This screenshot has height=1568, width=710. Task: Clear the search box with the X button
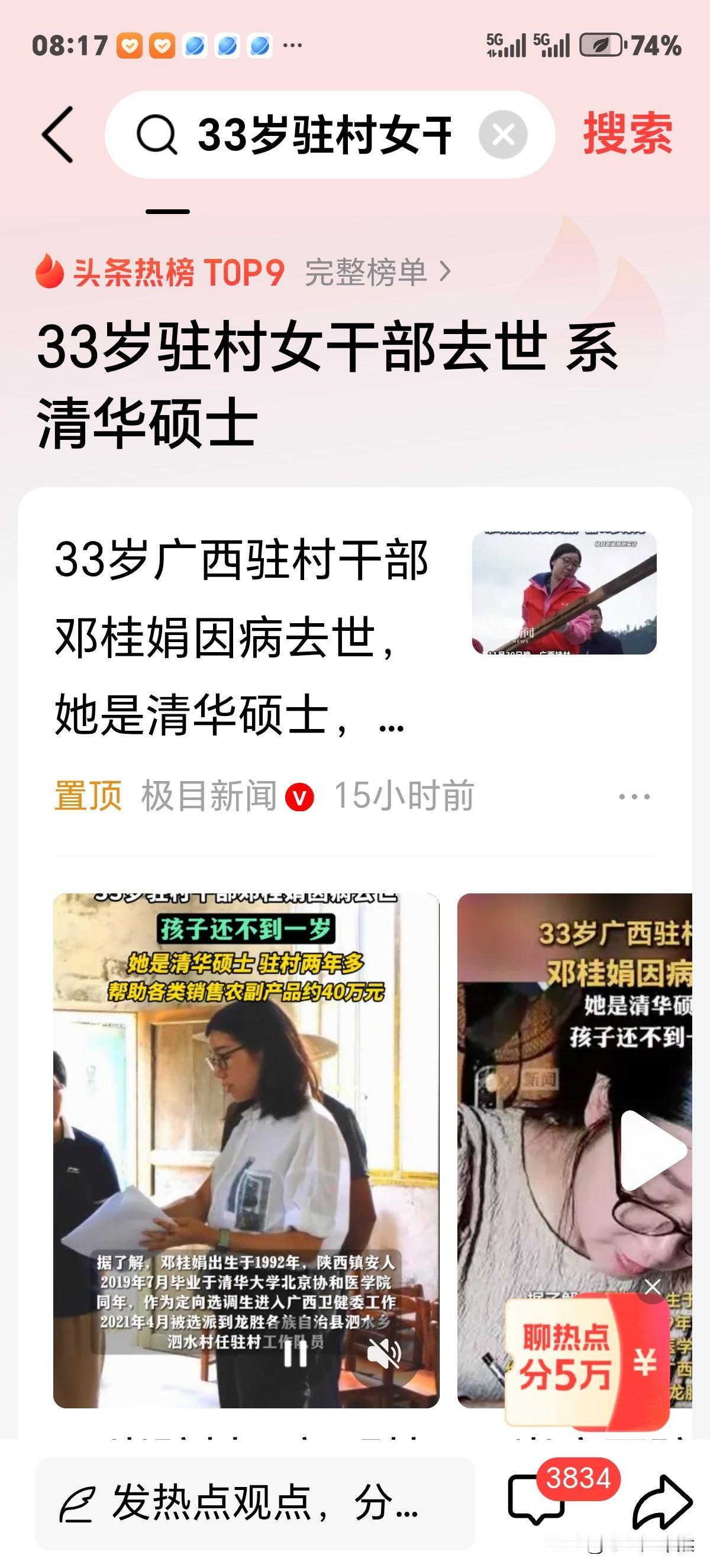click(x=505, y=135)
